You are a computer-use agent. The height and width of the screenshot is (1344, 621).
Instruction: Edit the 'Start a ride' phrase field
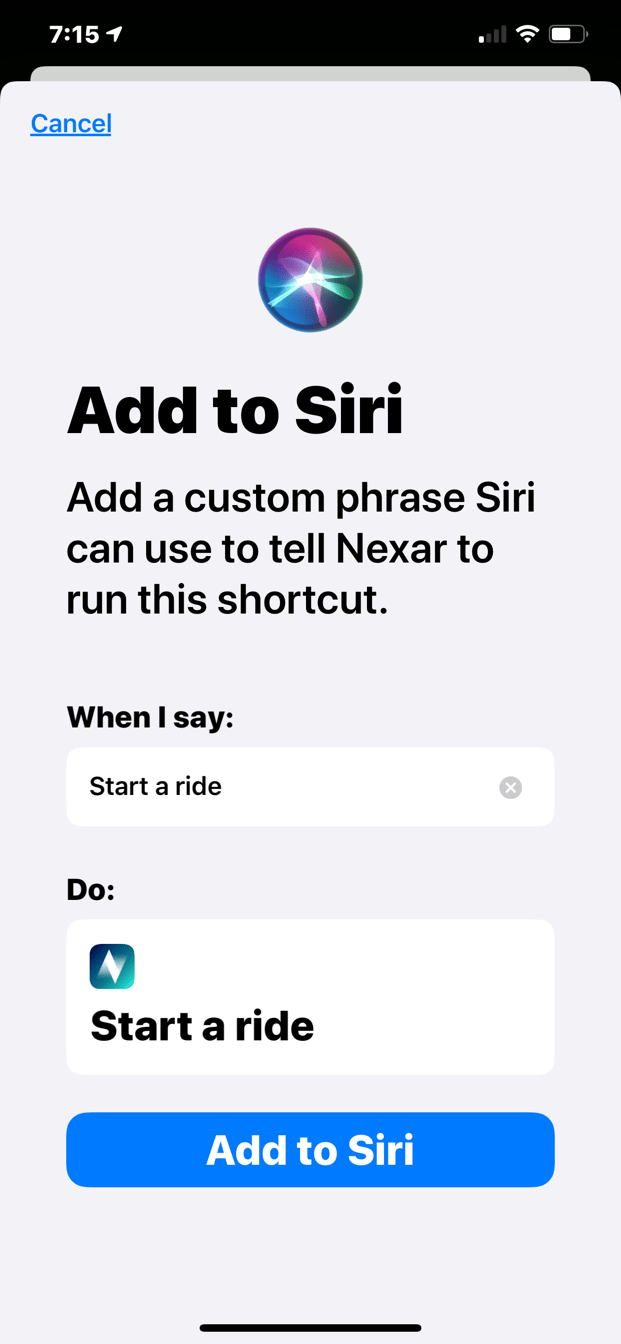pyautogui.click(x=280, y=787)
